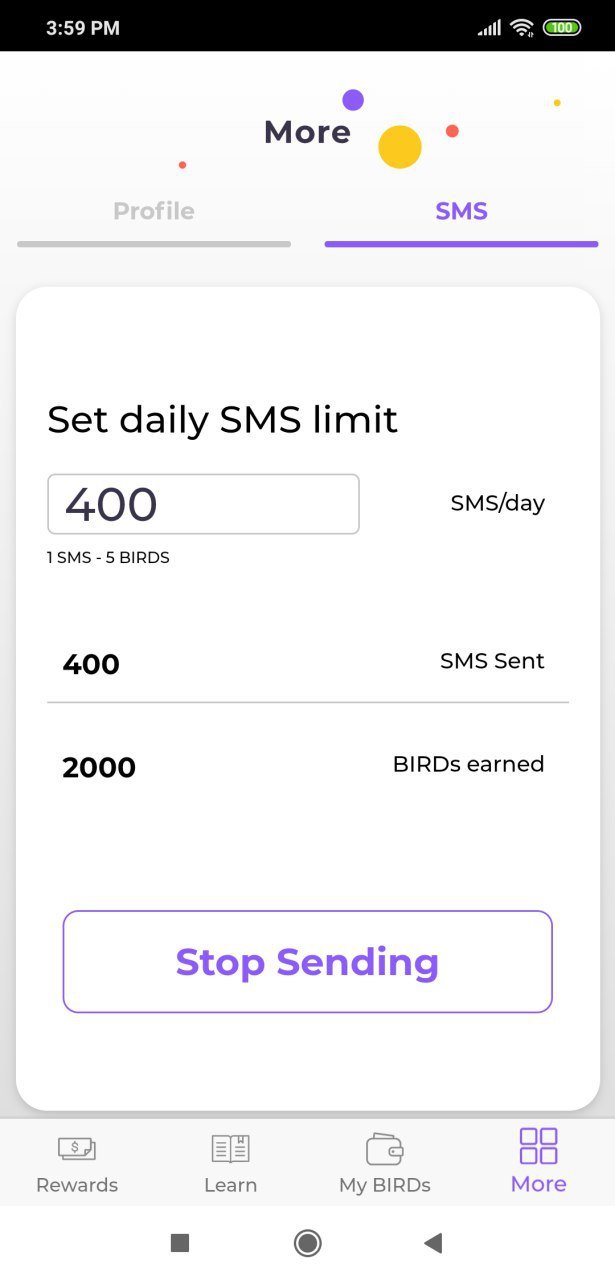Open the Rewards section

[77, 1163]
